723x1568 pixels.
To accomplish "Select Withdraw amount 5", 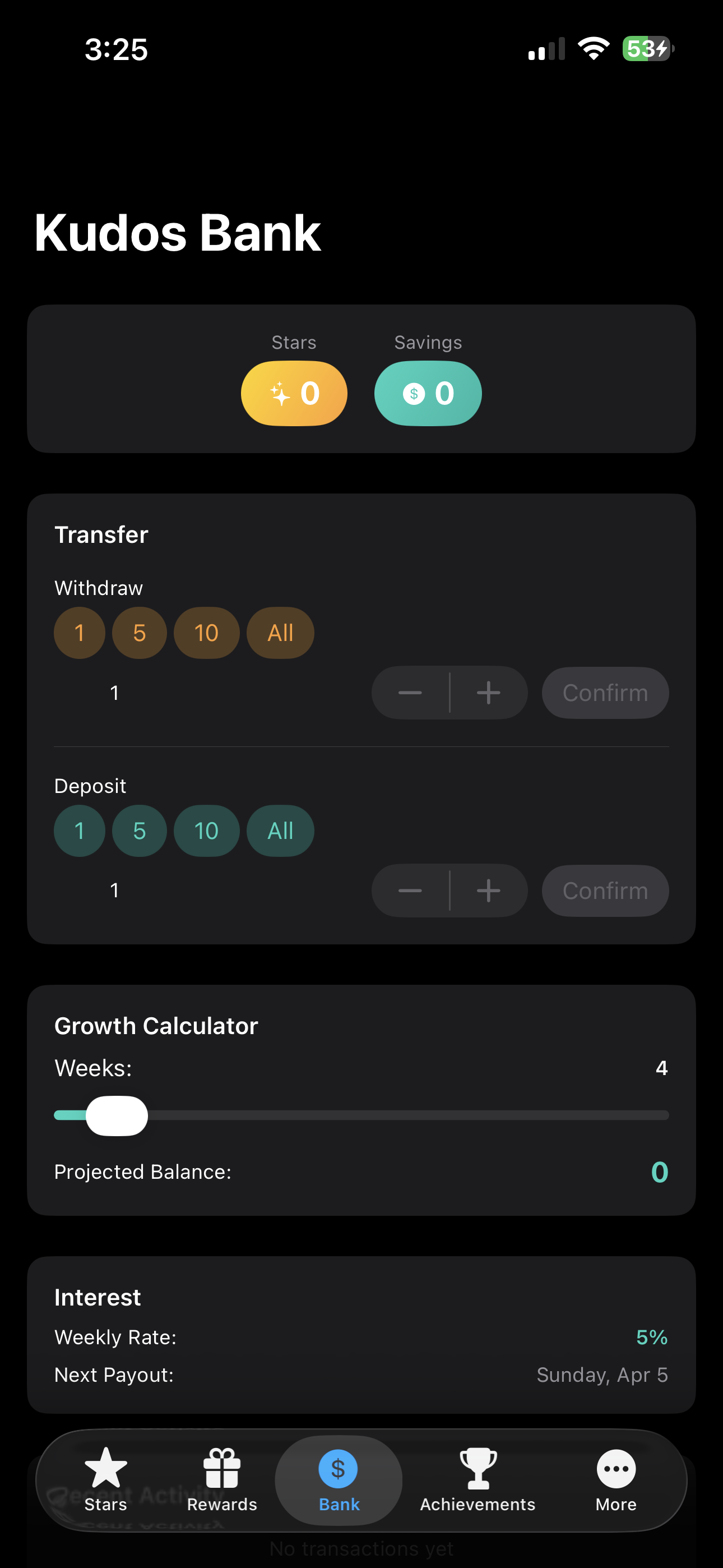I will (139, 633).
